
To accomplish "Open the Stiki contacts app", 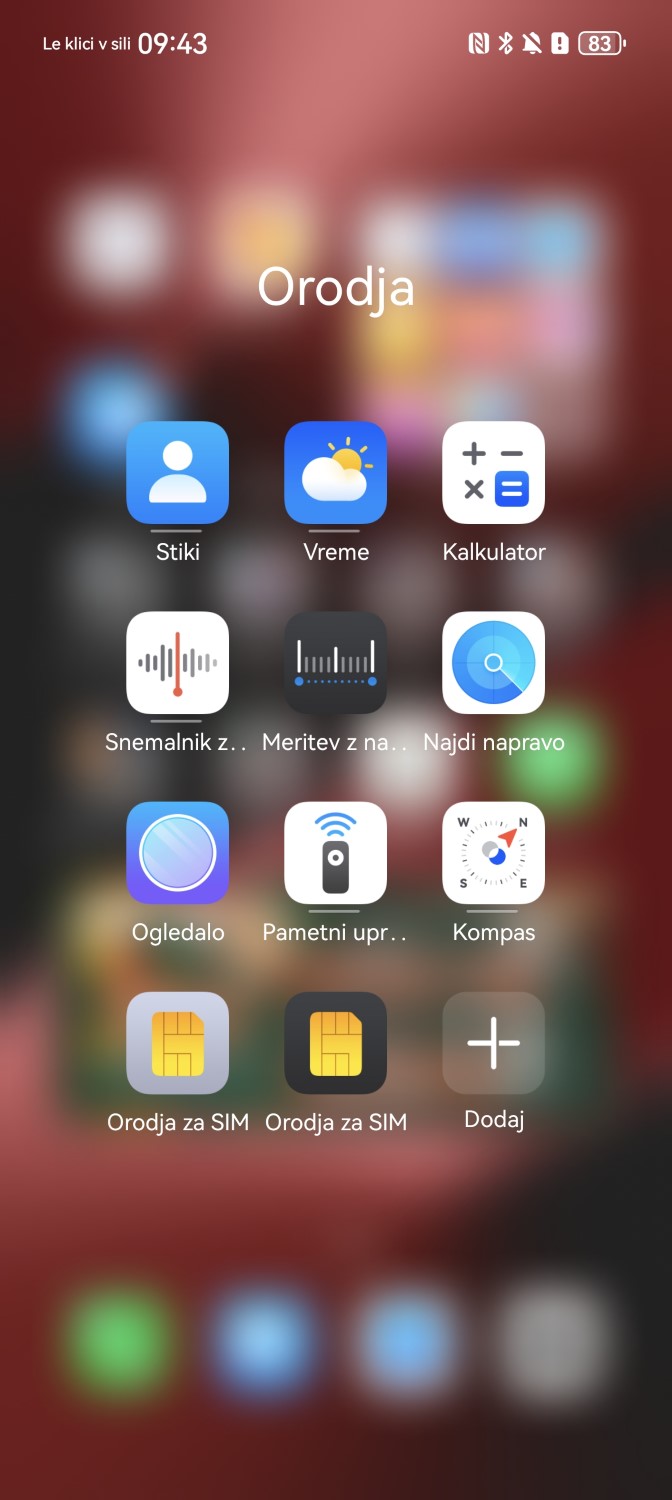I will point(177,472).
